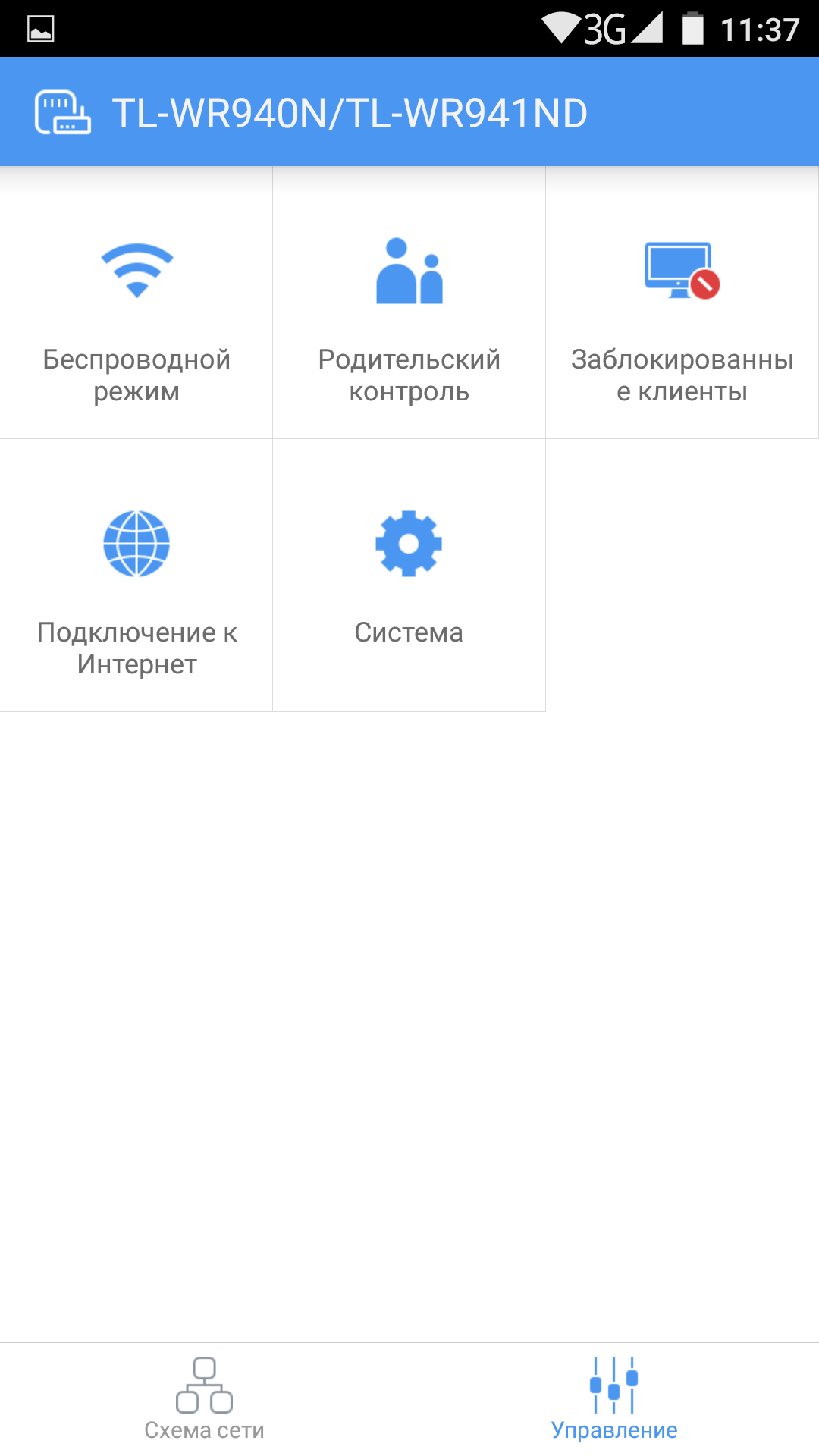Switch to the Схема сети tab
The height and width of the screenshot is (1456, 819).
point(205,1399)
